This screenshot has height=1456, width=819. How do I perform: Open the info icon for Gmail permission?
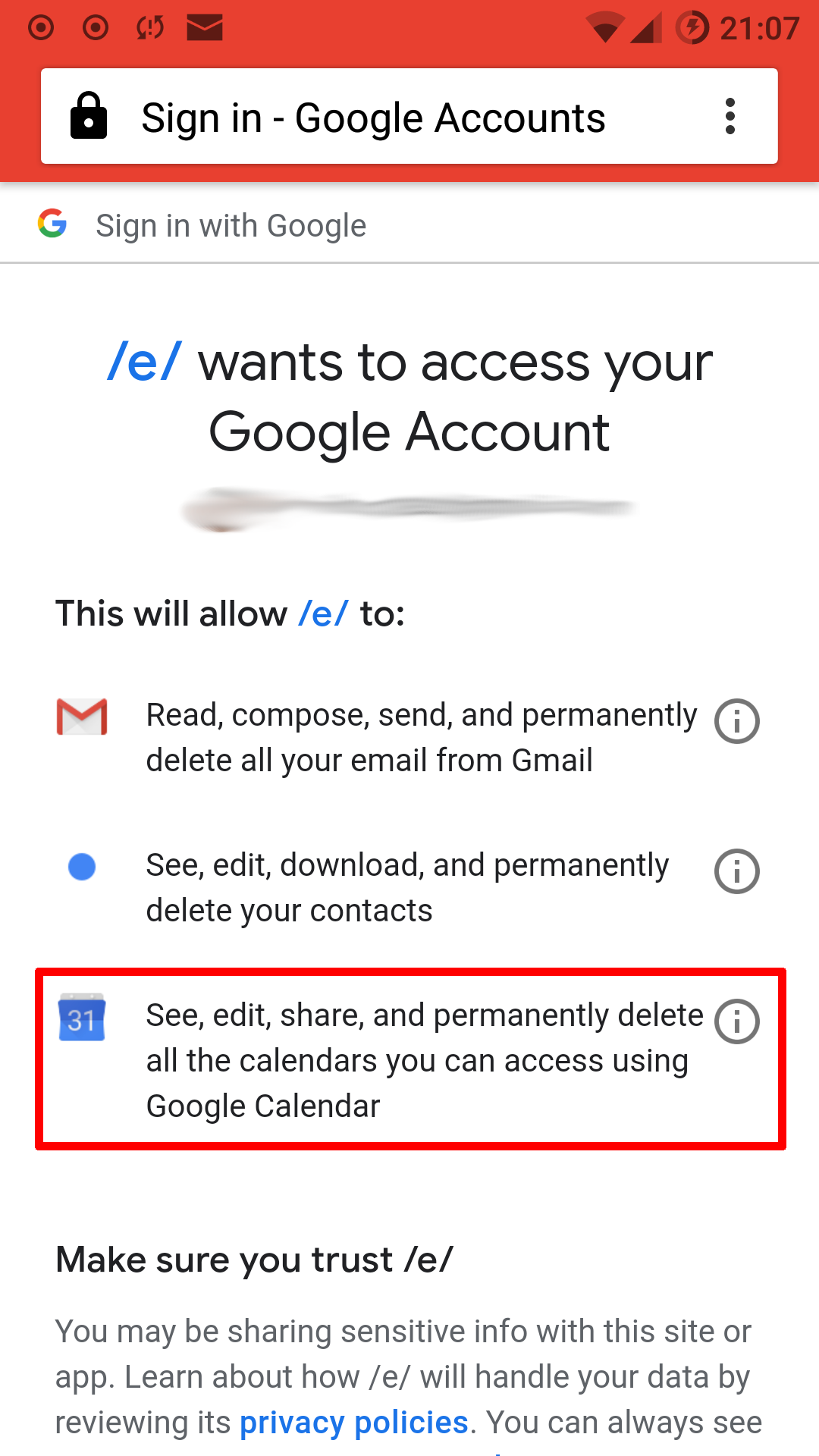(x=736, y=721)
